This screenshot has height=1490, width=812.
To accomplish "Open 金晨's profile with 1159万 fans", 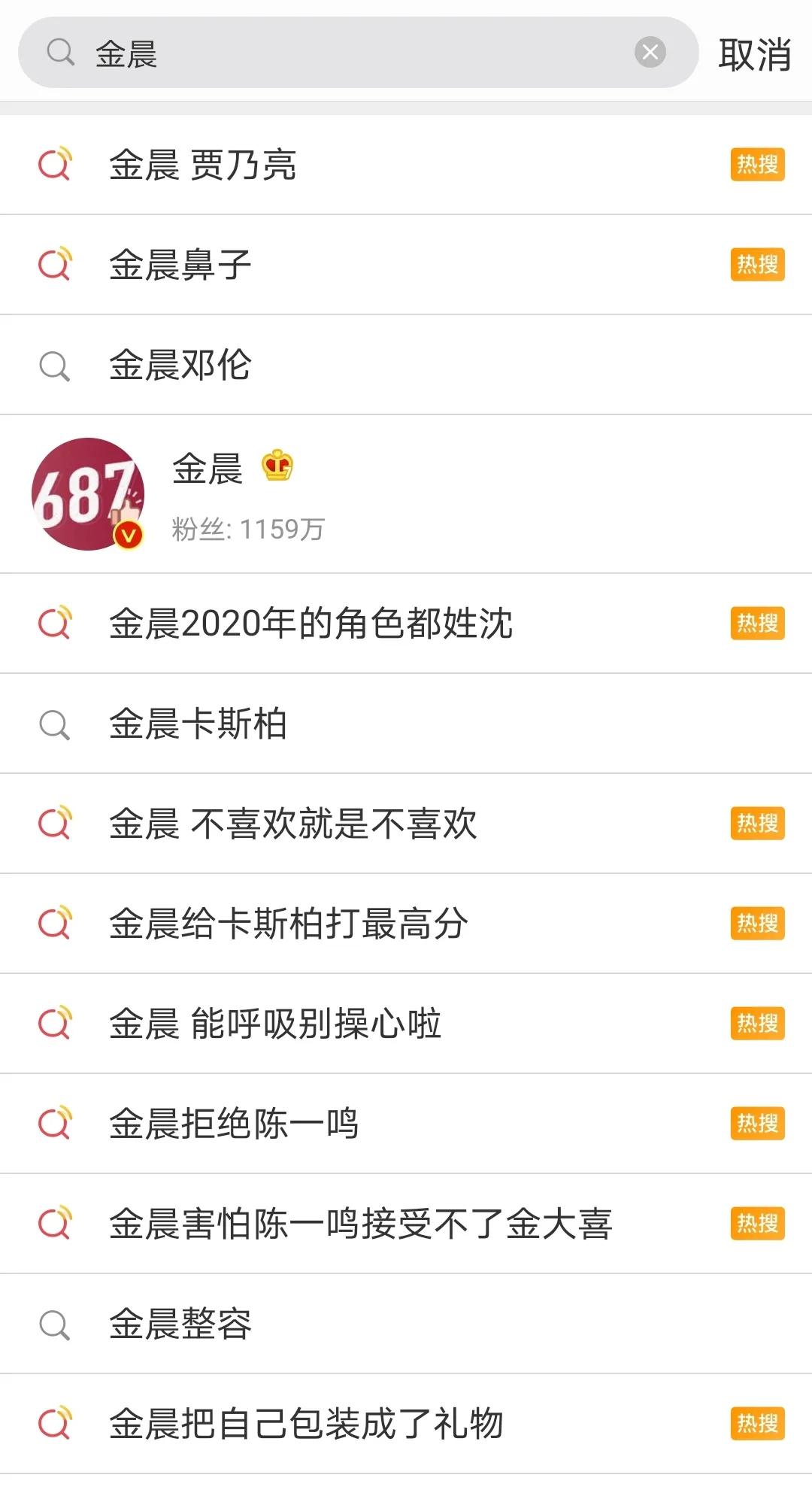I will tap(406, 494).
